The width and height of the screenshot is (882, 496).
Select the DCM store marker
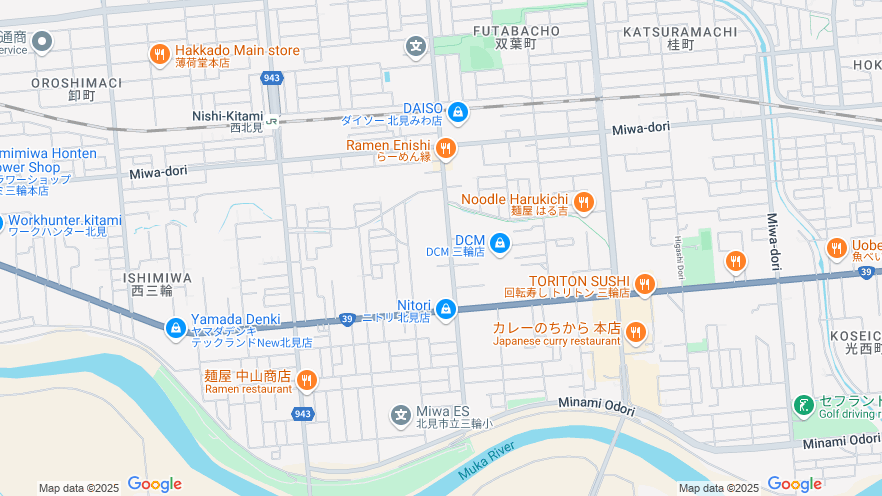tap(500, 243)
